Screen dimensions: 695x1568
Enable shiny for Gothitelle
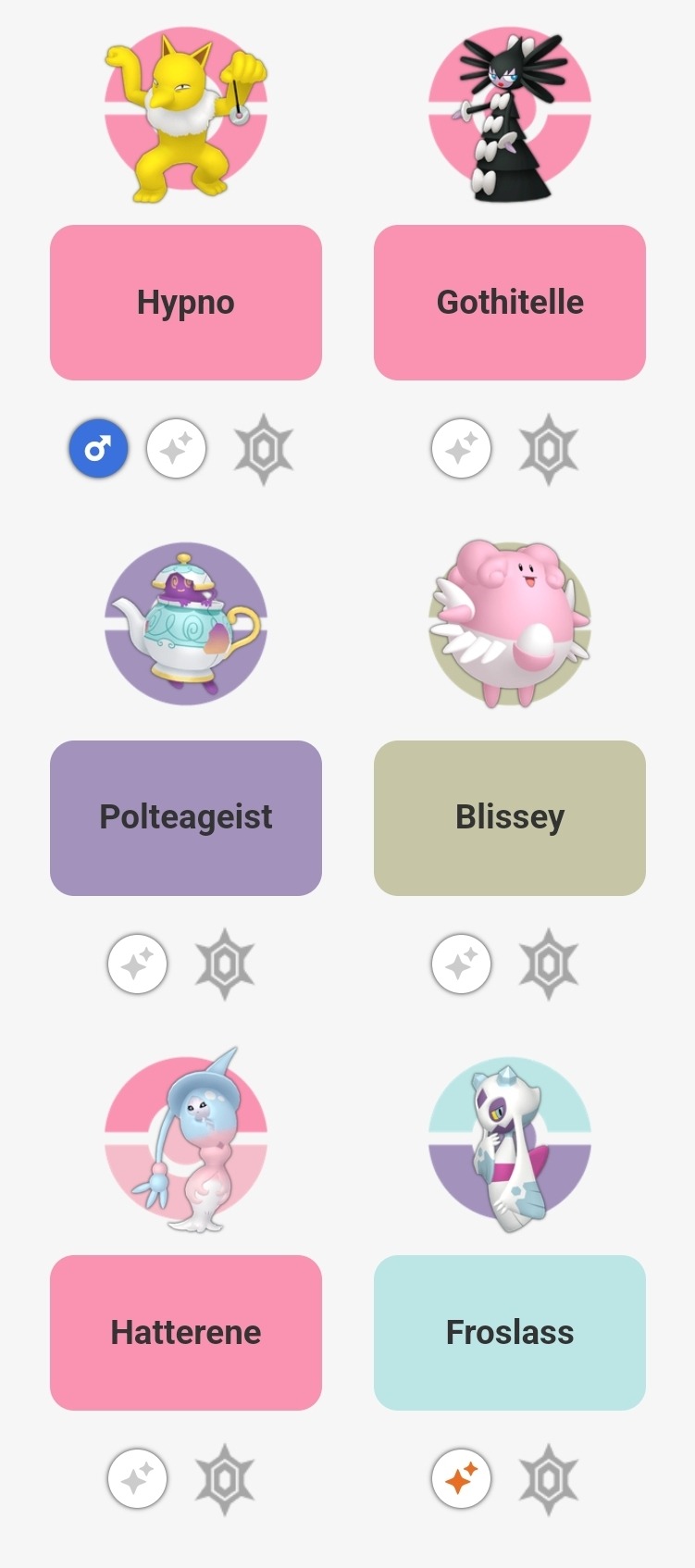[x=461, y=449]
